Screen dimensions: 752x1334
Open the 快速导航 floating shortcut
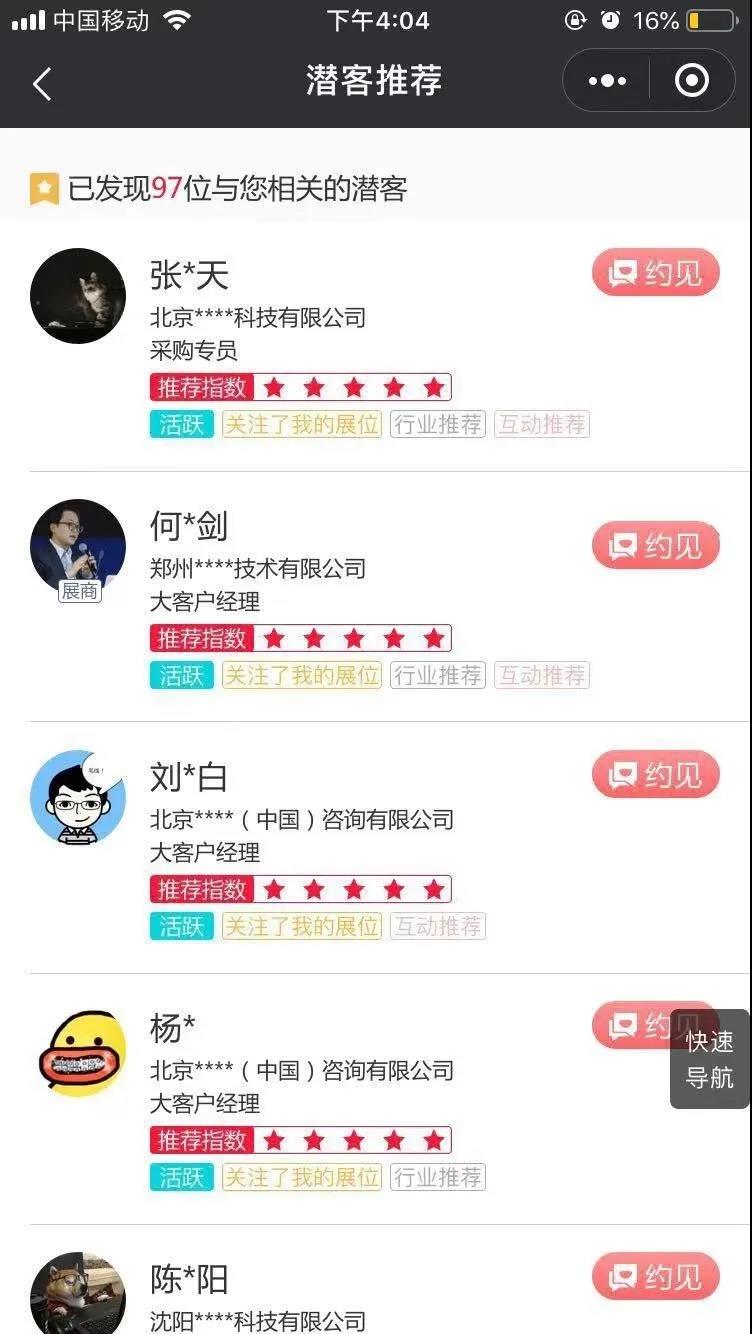point(710,1059)
